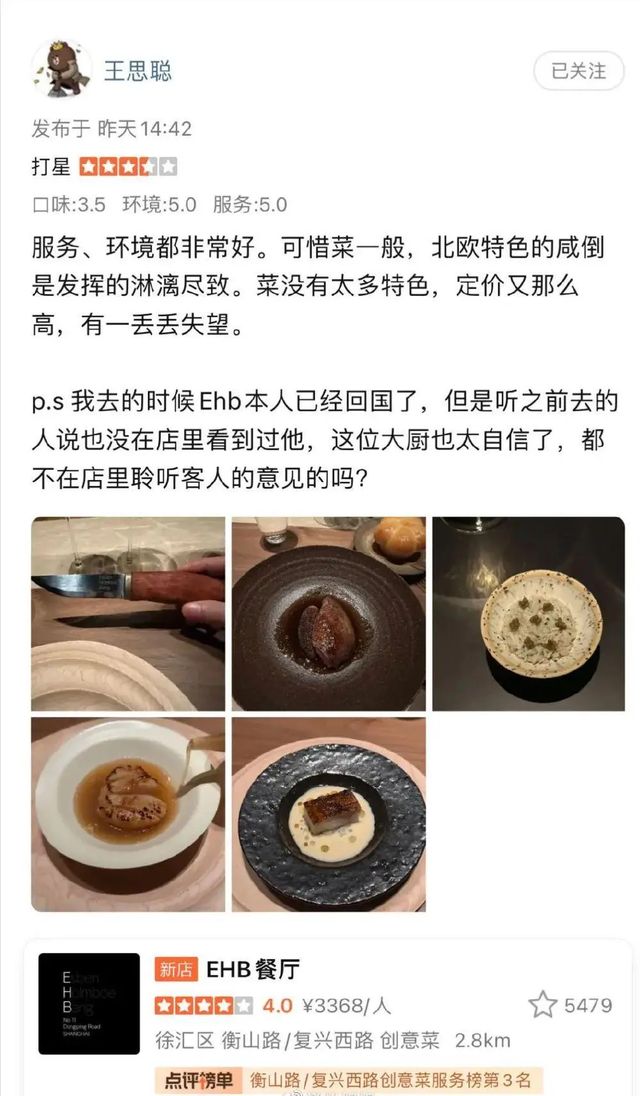View the photo of the knife
The width and height of the screenshot is (640, 1096).
point(128,613)
